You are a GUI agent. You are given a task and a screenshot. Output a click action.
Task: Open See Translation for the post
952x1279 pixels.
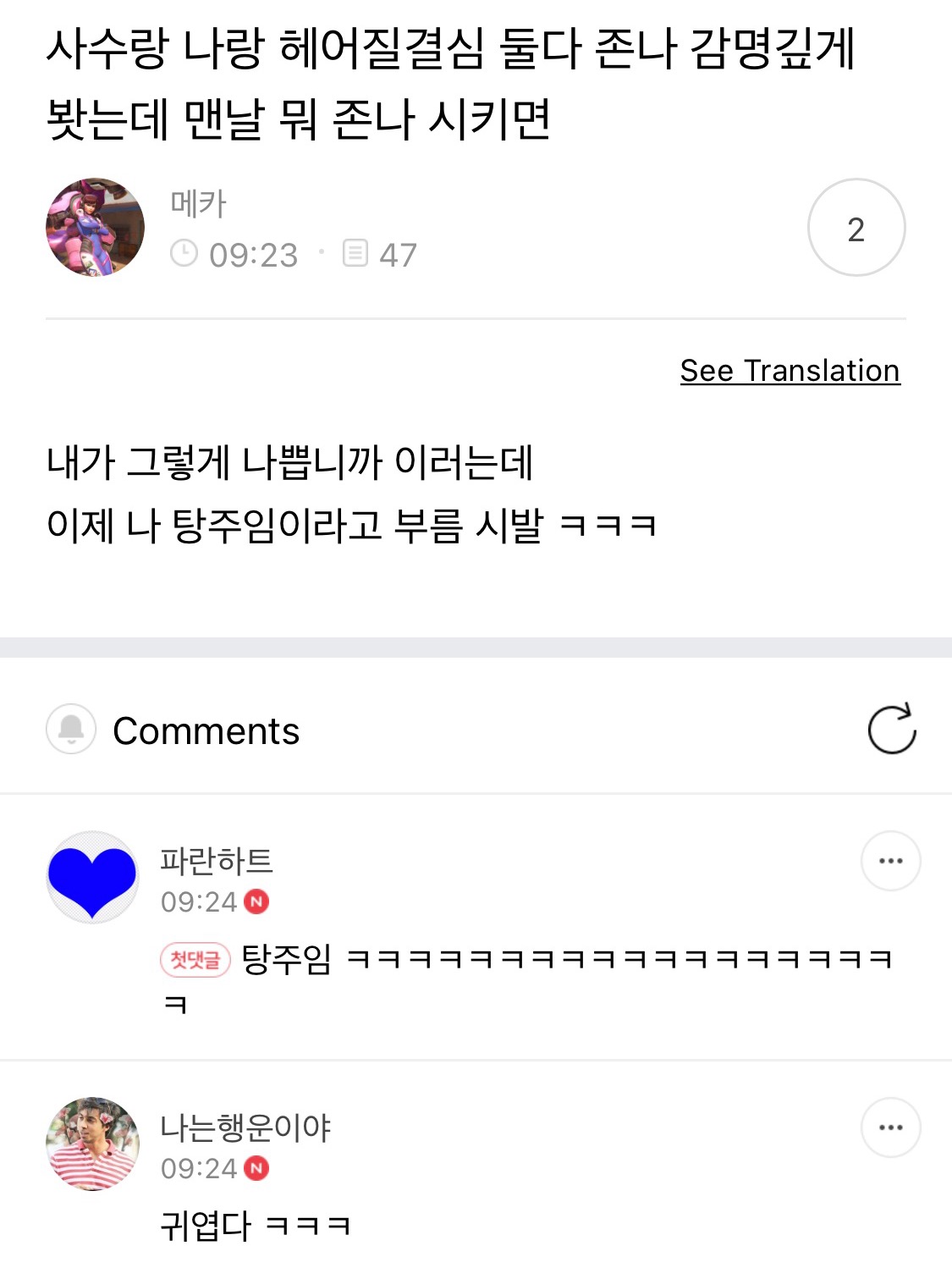tap(790, 369)
